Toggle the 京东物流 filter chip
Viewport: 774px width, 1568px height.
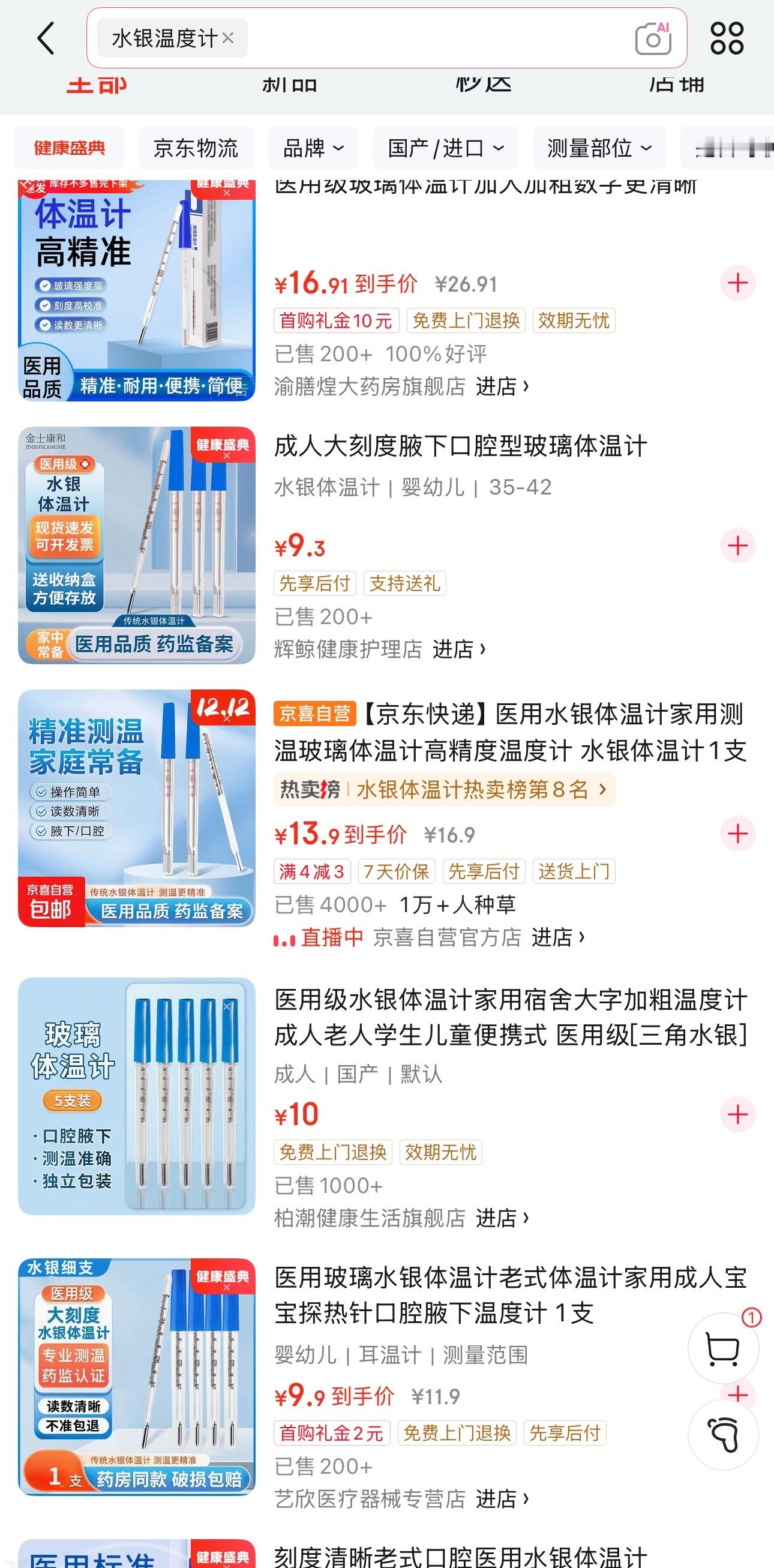[x=198, y=147]
